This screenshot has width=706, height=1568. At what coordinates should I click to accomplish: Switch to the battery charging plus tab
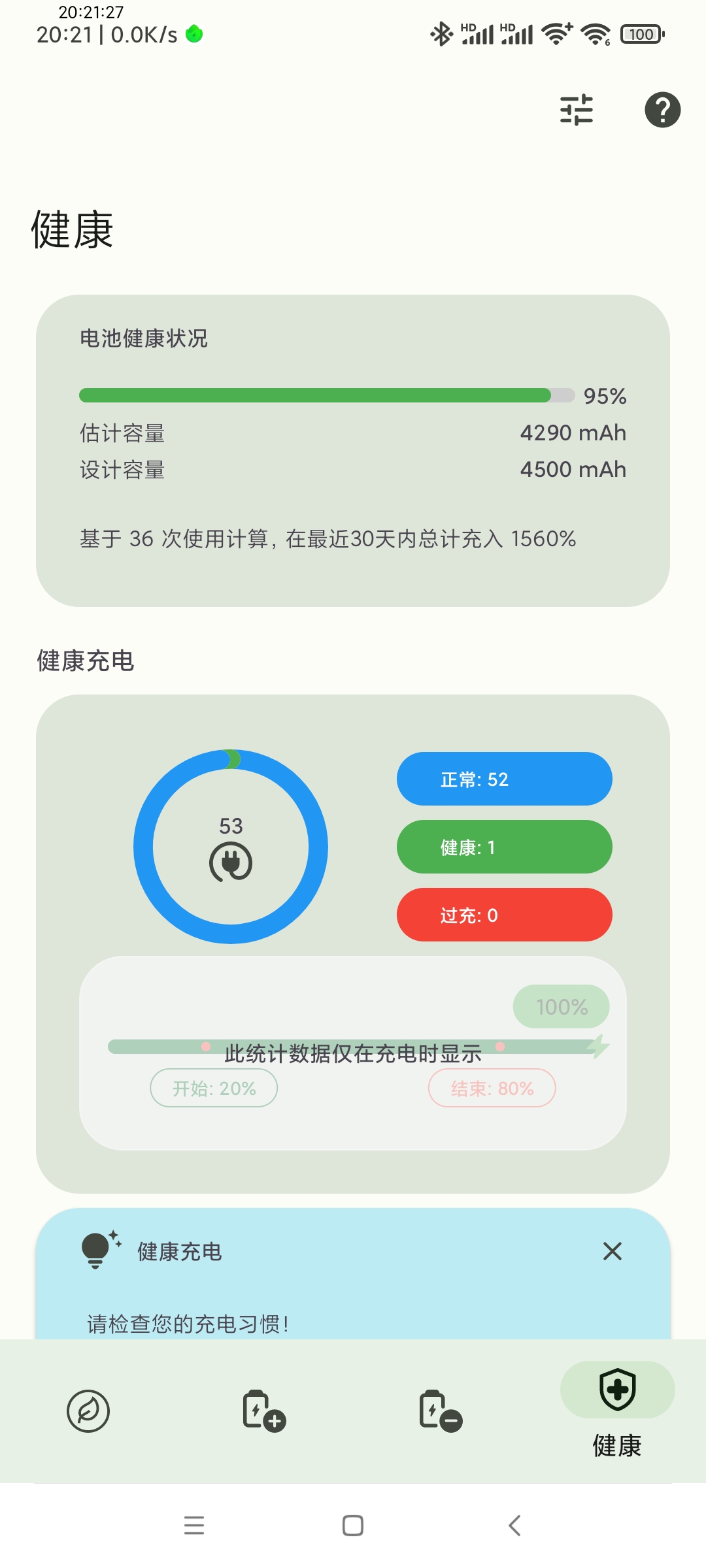pyautogui.click(x=264, y=1411)
